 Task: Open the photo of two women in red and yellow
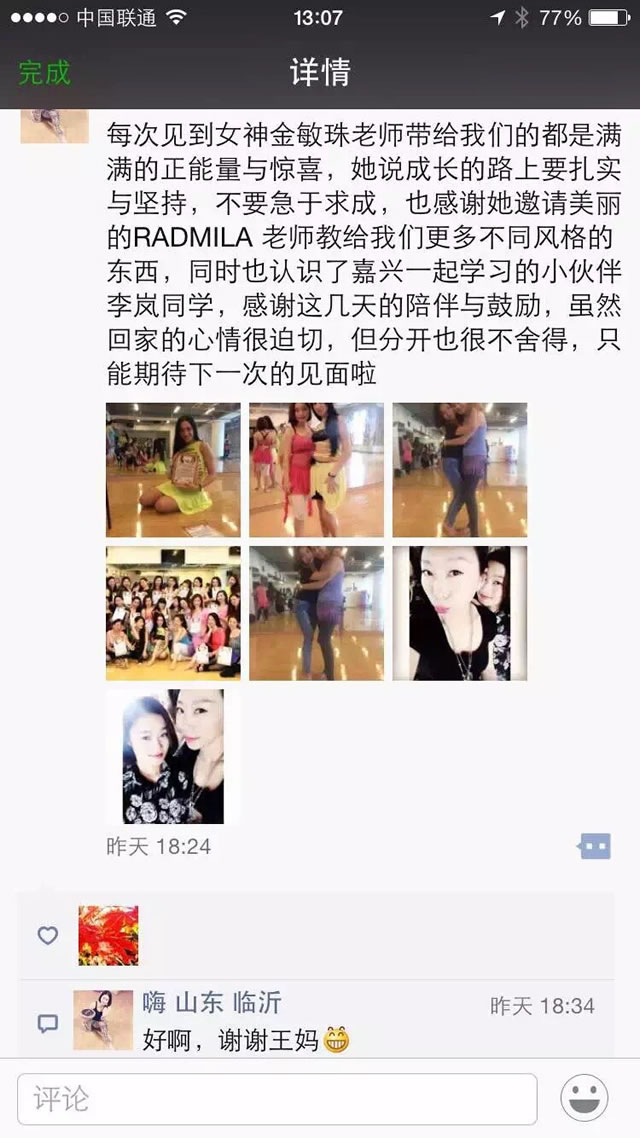[316, 469]
